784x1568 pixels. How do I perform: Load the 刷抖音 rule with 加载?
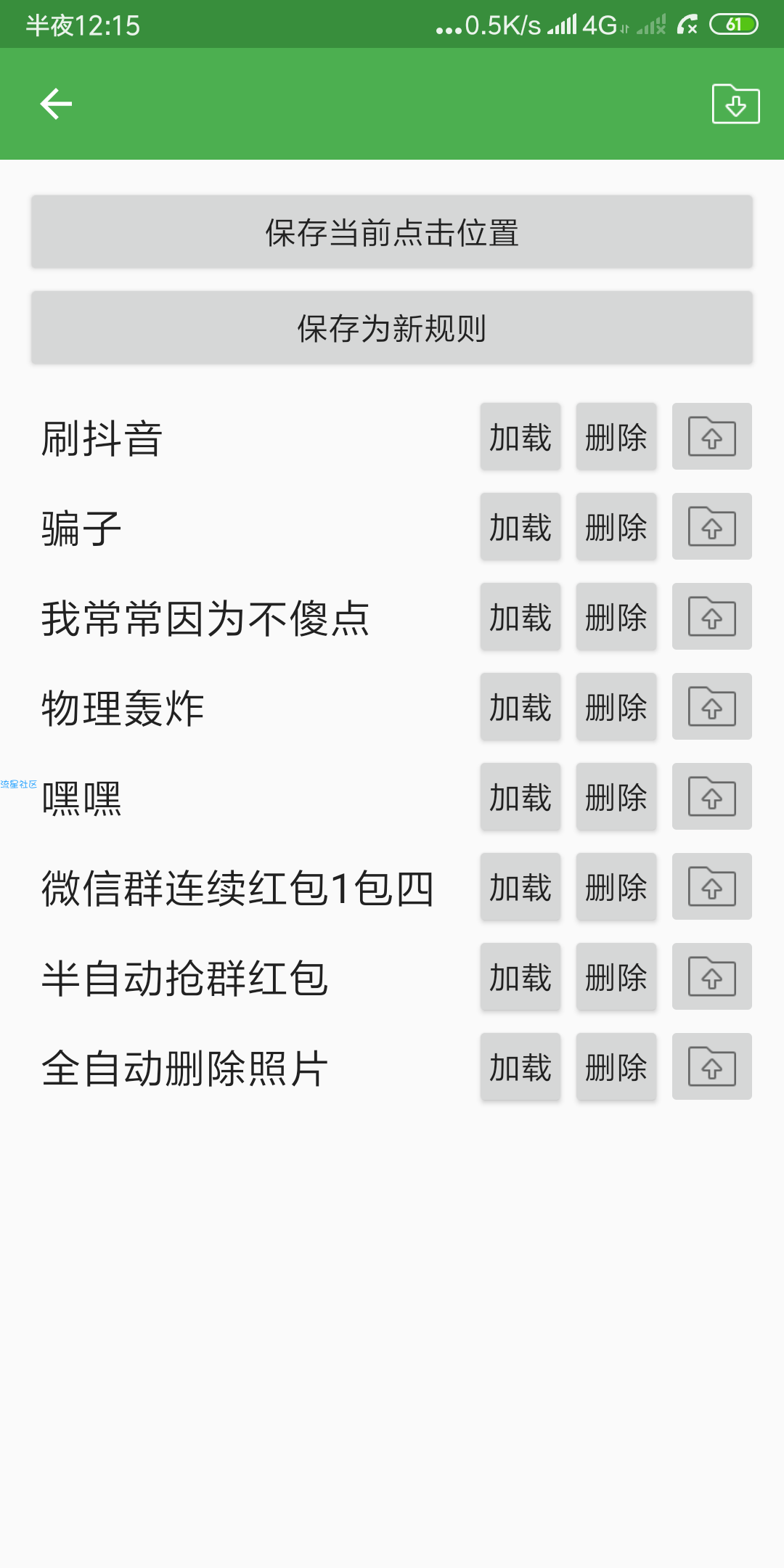pyautogui.click(x=520, y=437)
